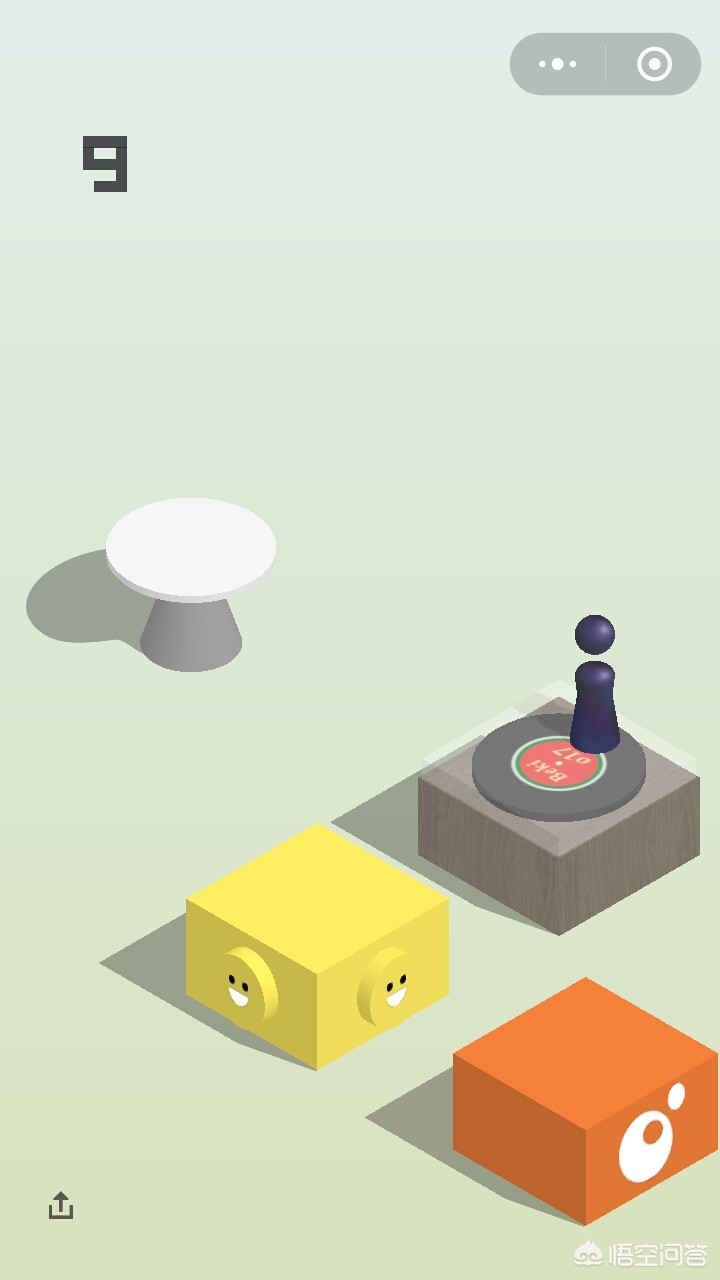The height and width of the screenshot is (1280, 720).
Task: Close the mini program with the circle button
Action: [x=654, y=64]
